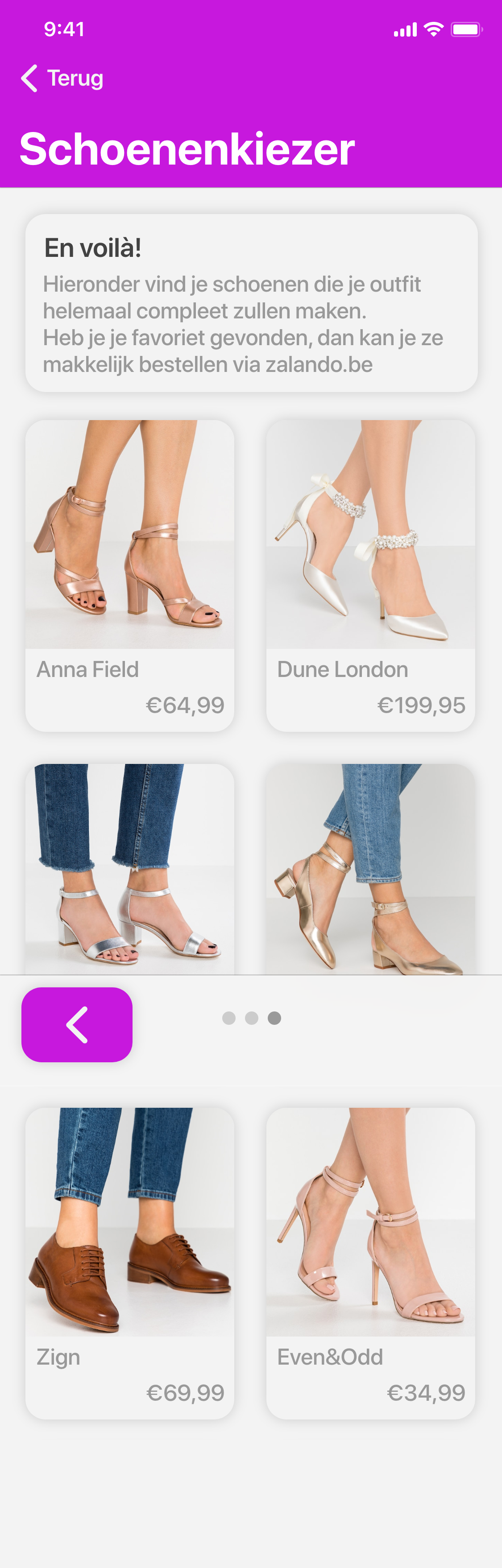The height and width of the screenshot is (1568, 502).
Task: View the Even&Odd €34,99 heels
Action: [x=370, y=1263]
